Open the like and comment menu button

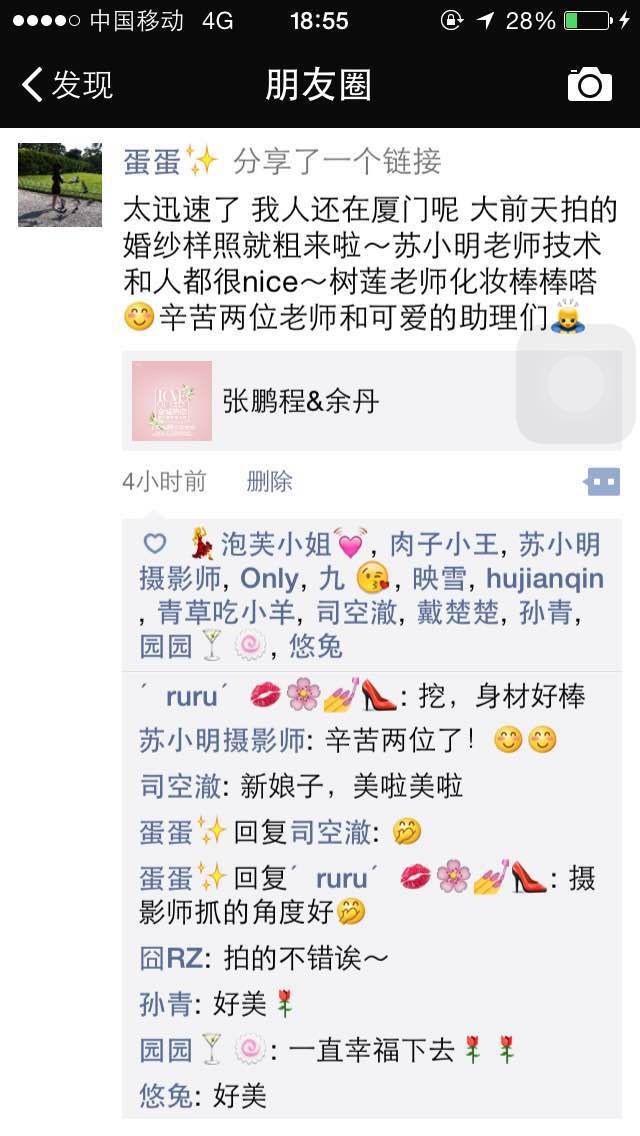click(x=603, y=481)
